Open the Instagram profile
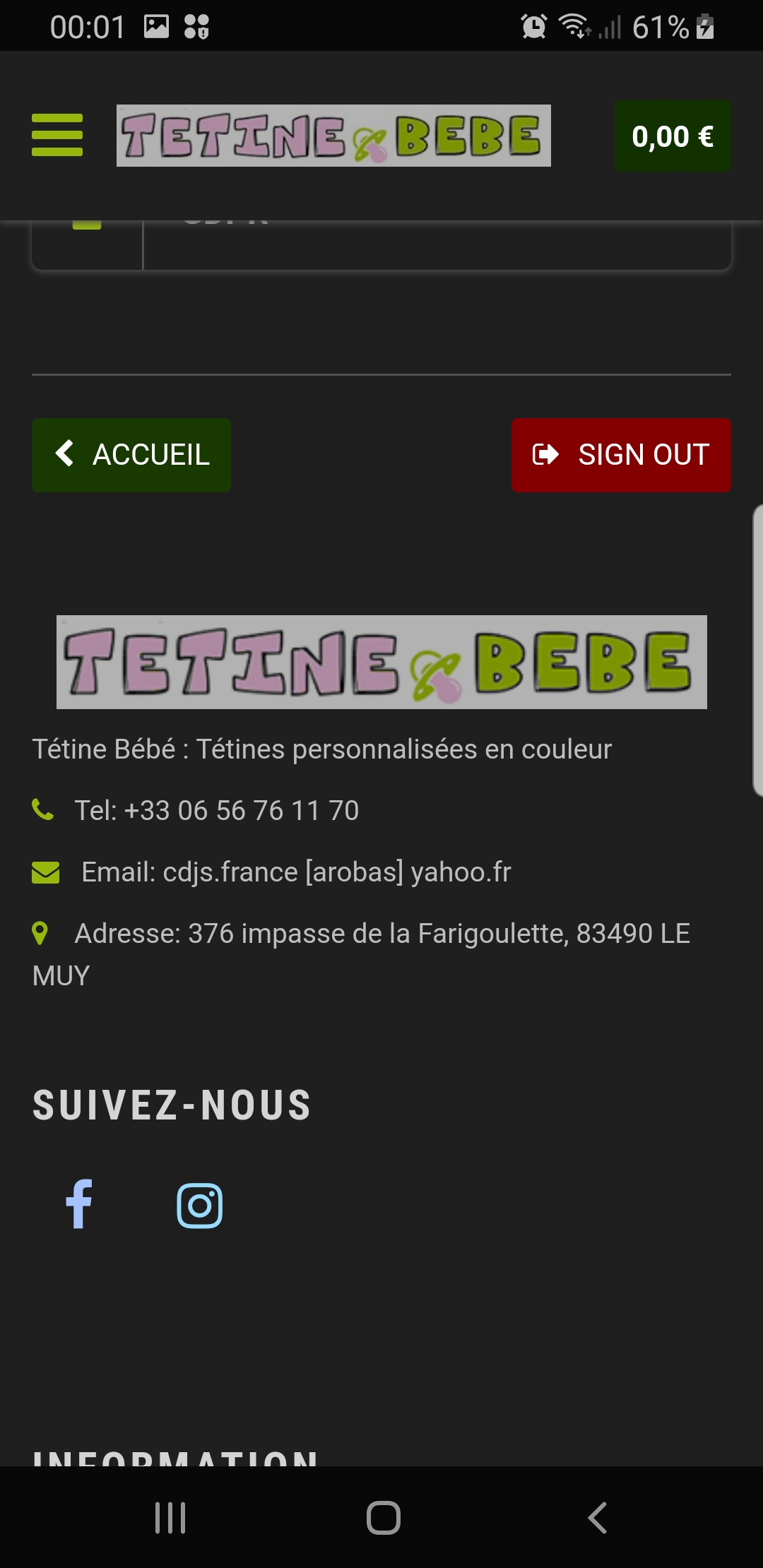The height and width of the screenshot is (1568, 763). 200,1205
